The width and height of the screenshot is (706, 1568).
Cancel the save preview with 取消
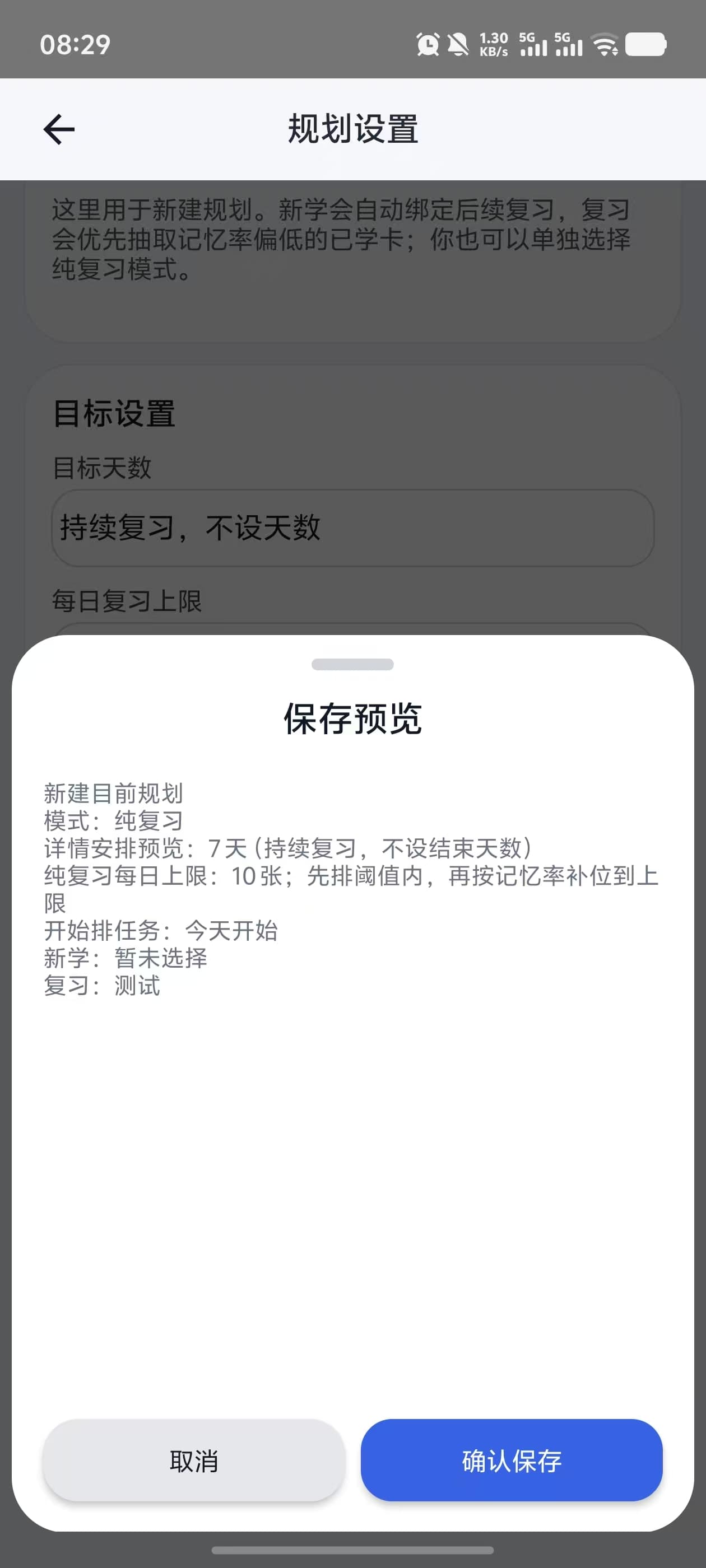coord(194,1460)
